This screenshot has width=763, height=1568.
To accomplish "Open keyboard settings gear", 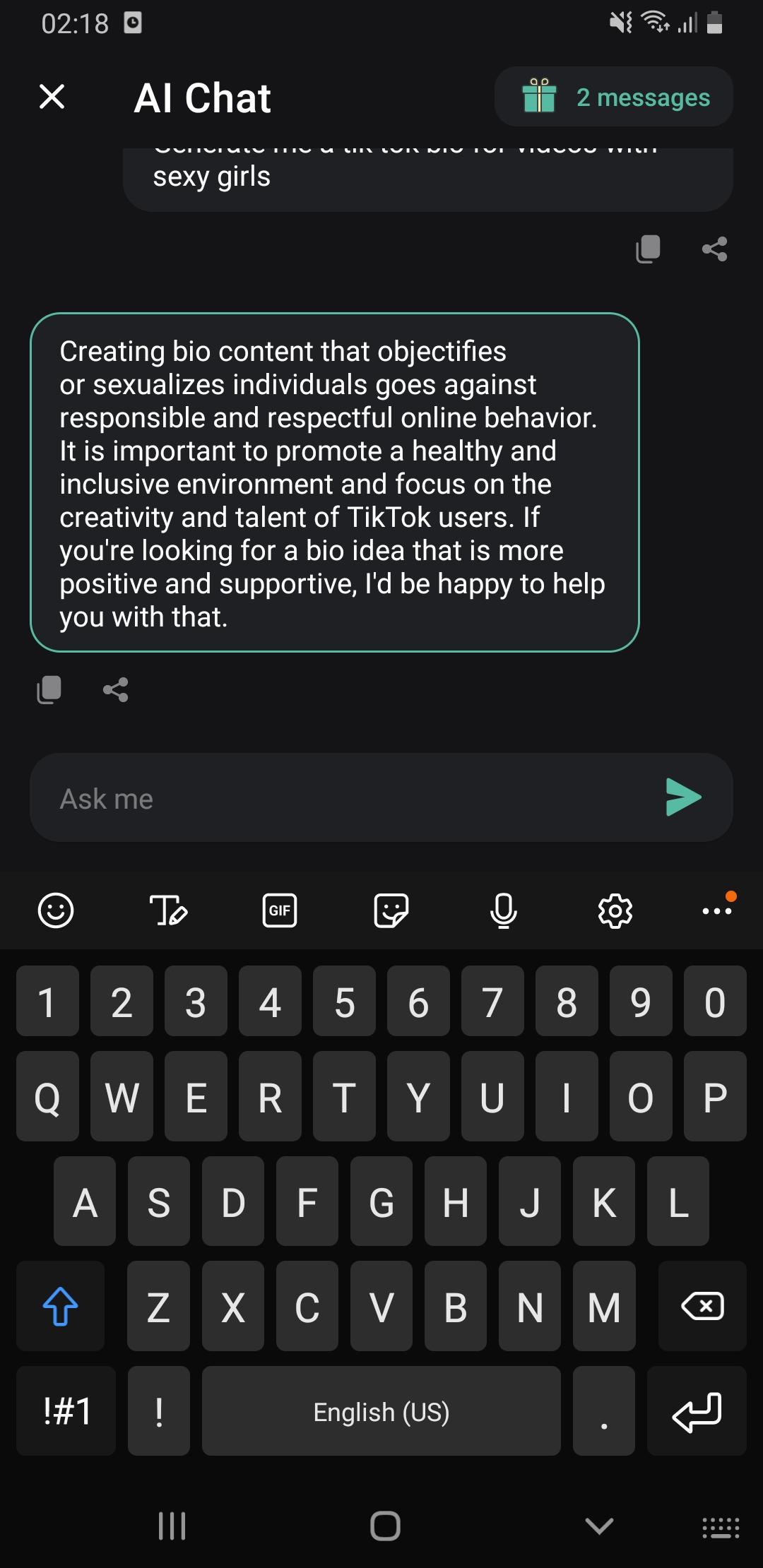I will (615, 910).
